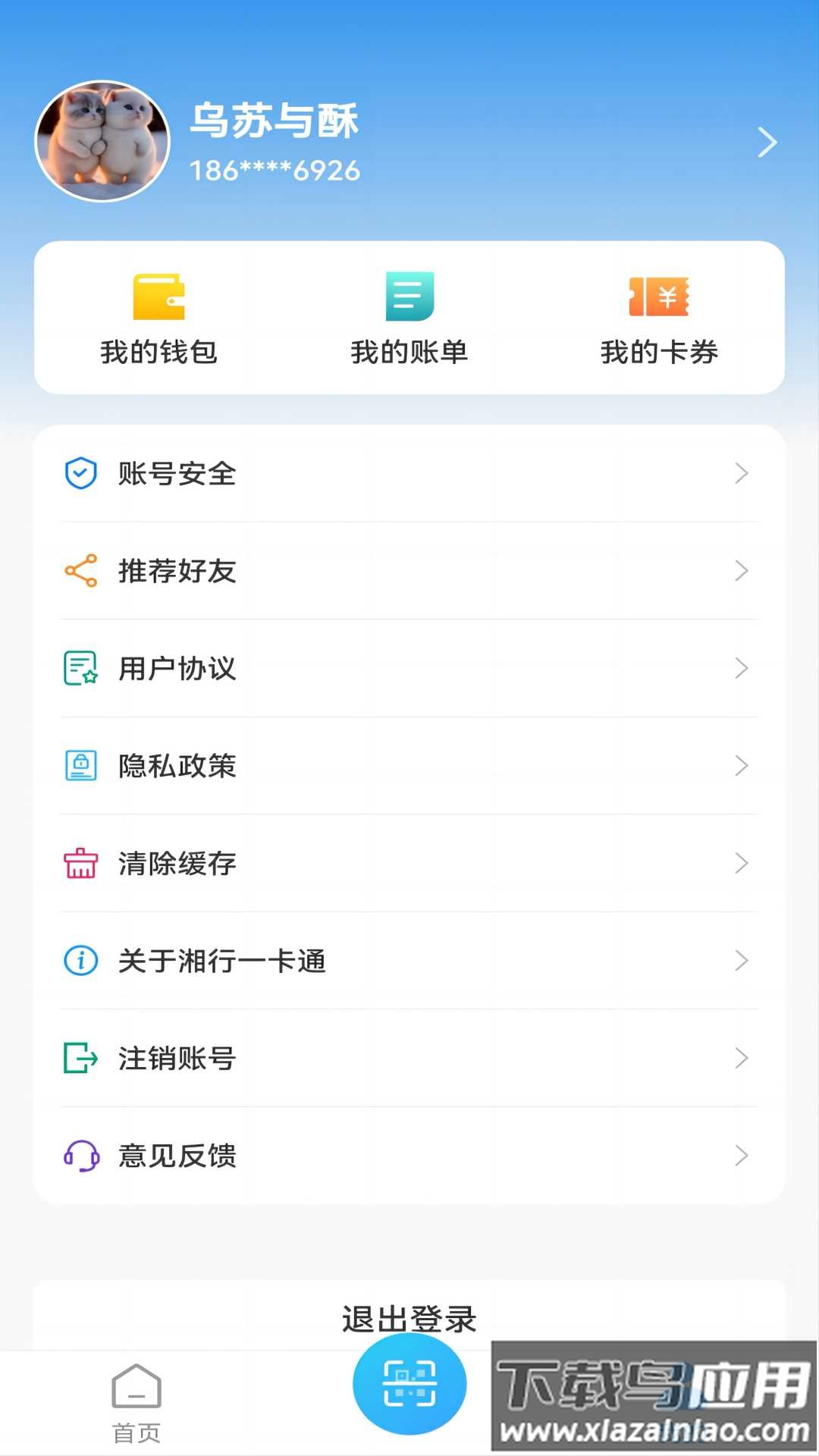This screenshot has width=819, height=1456.
Task: Open the 乌苏与酥 profile details arrow
Action: pos(767,143)
